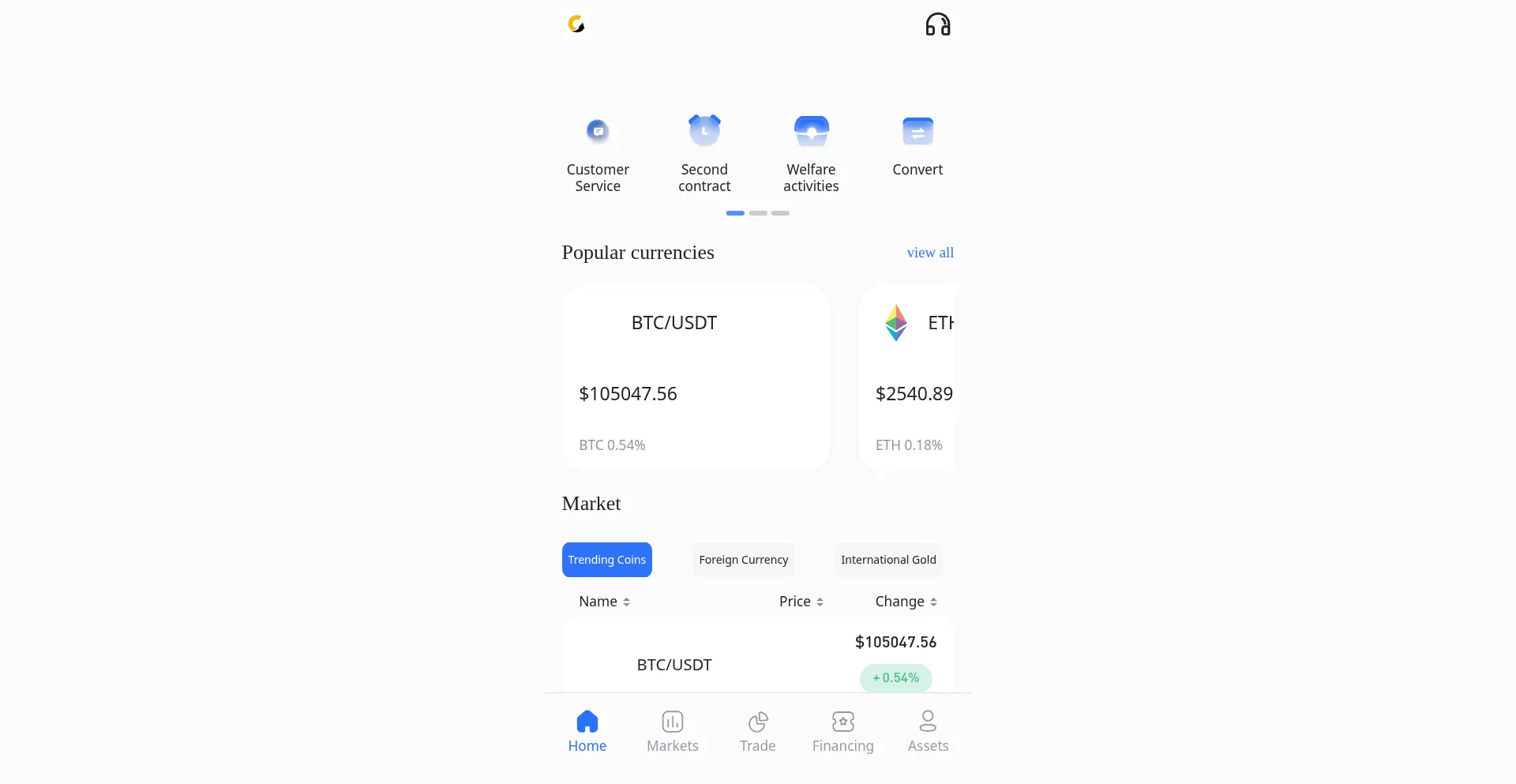
Task: Go to the Home tab
Action: (x=587, y=732)
